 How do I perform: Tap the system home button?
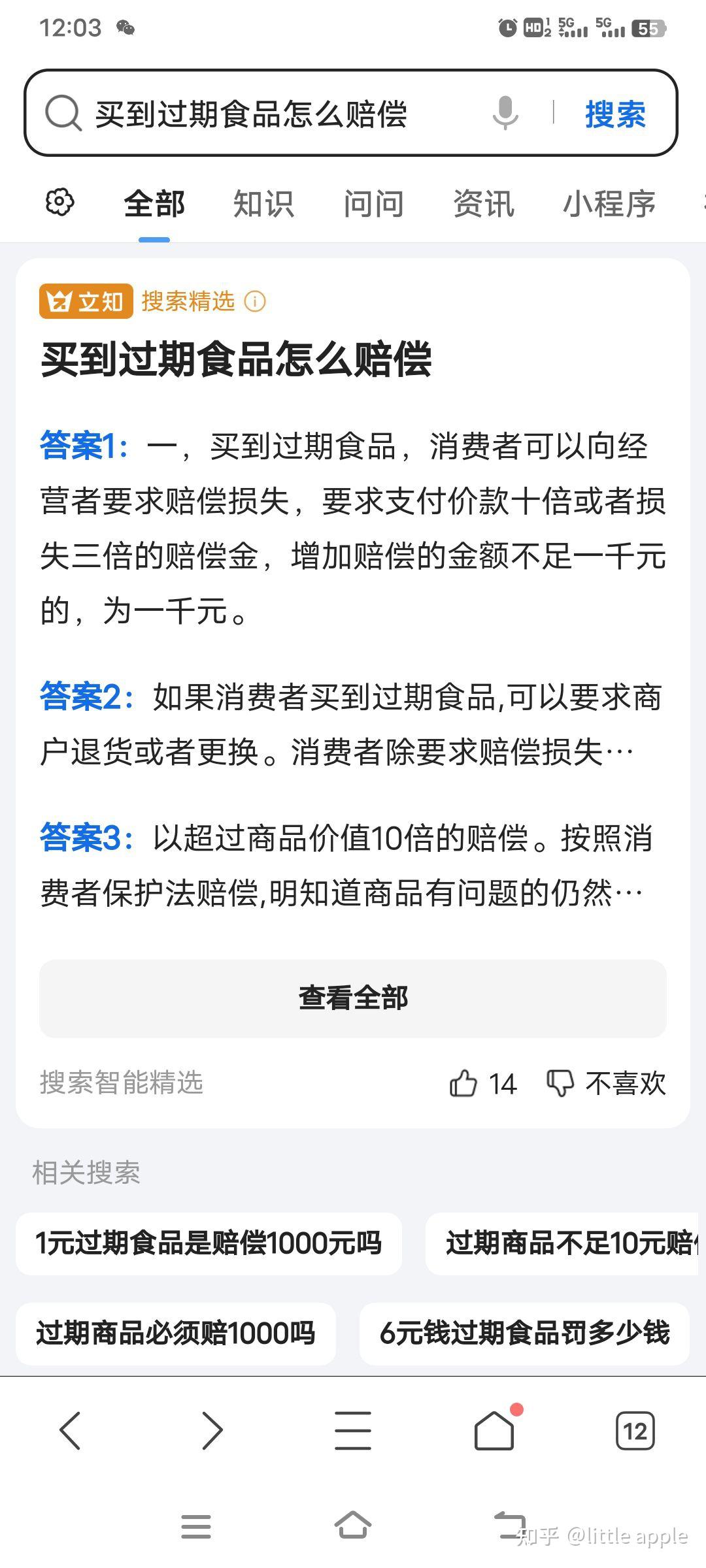pos(353,1526)
